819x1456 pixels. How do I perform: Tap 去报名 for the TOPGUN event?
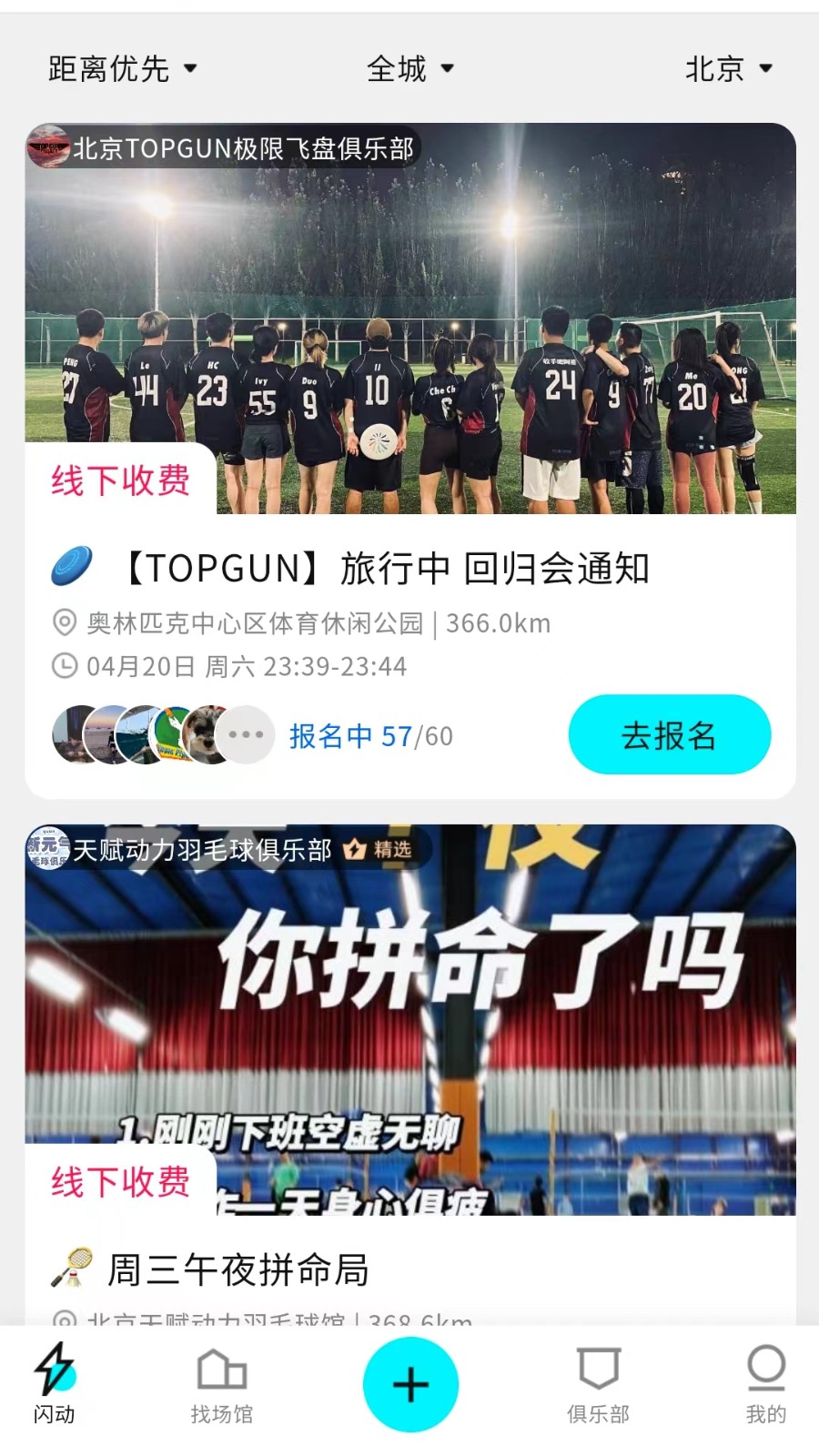[669, 734]
